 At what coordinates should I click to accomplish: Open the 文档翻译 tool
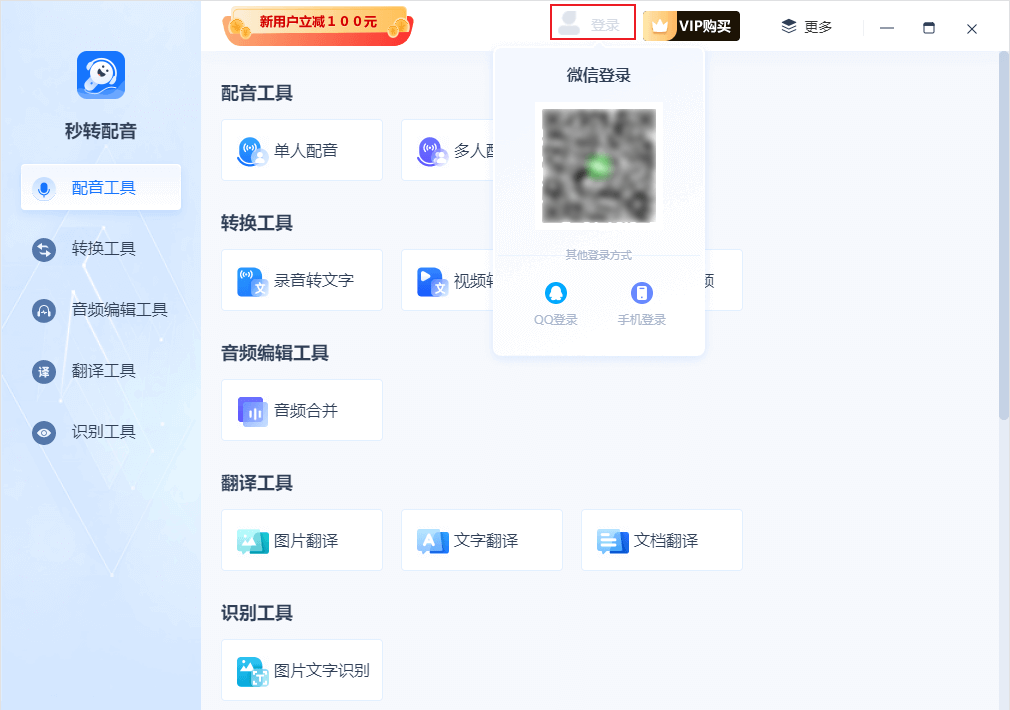(x=661, y=540)
